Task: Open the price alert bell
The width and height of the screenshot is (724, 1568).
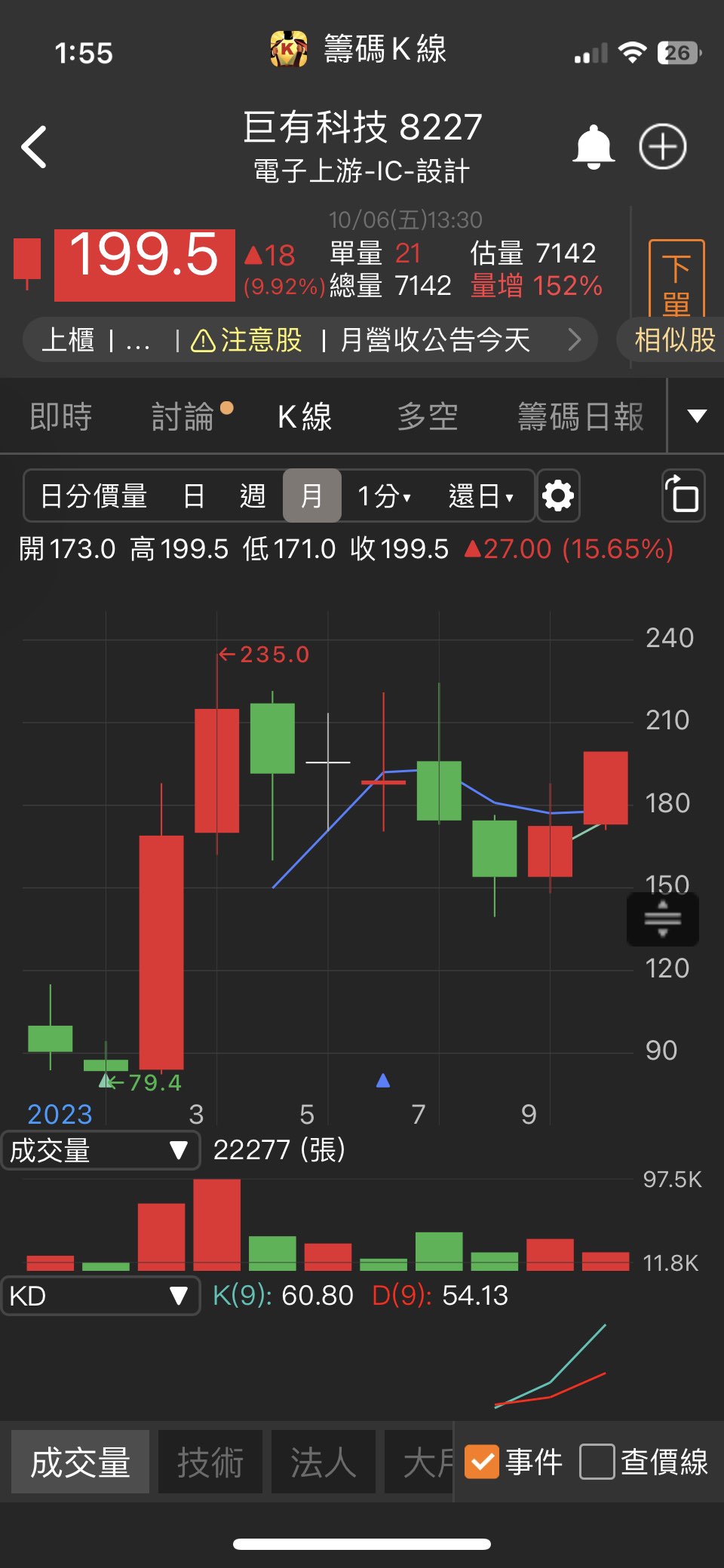Action: click(594, 146)
